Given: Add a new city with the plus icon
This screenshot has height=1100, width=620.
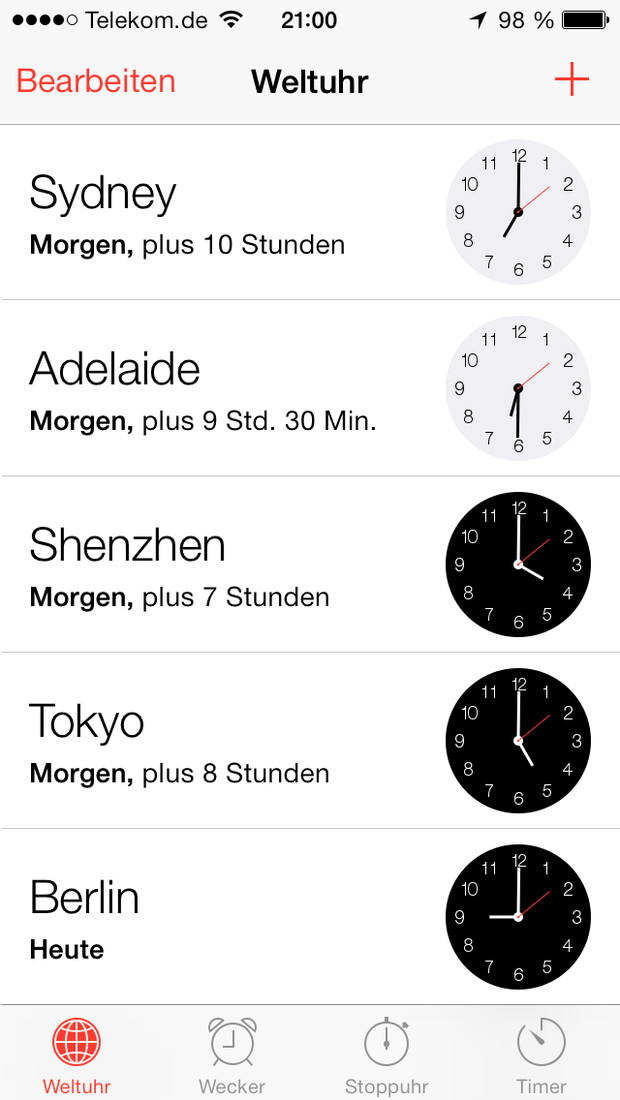Looking at the screenshot, I should 571,80.
